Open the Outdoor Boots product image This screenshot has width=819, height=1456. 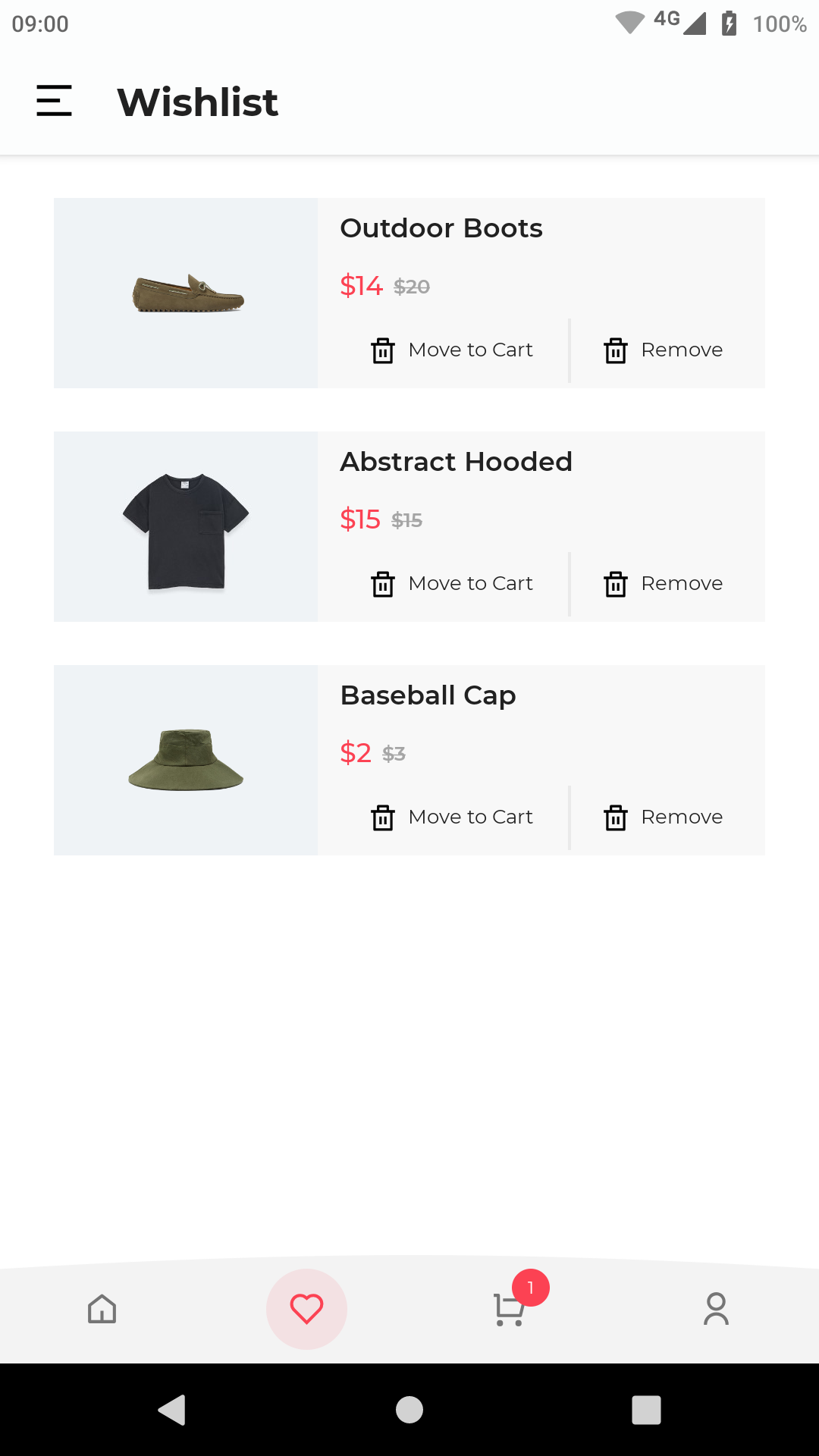[x=186, y=293]
